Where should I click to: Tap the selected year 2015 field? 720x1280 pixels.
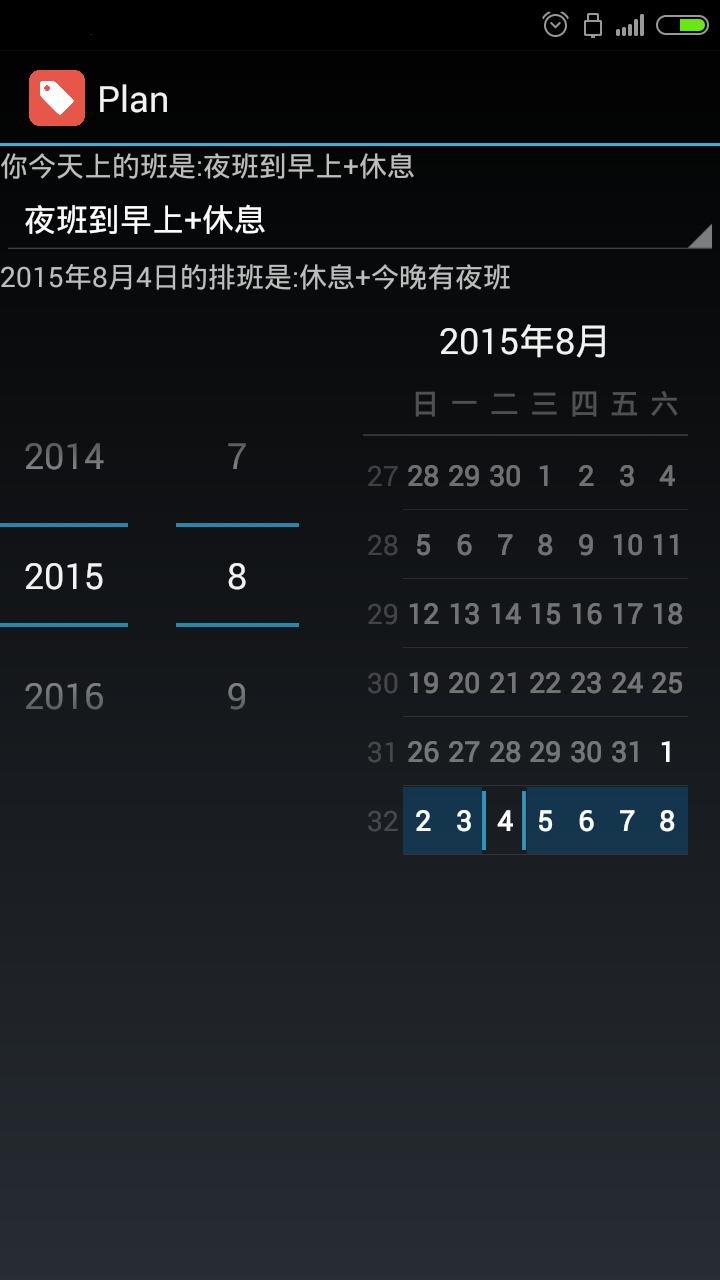click(64, 577)
